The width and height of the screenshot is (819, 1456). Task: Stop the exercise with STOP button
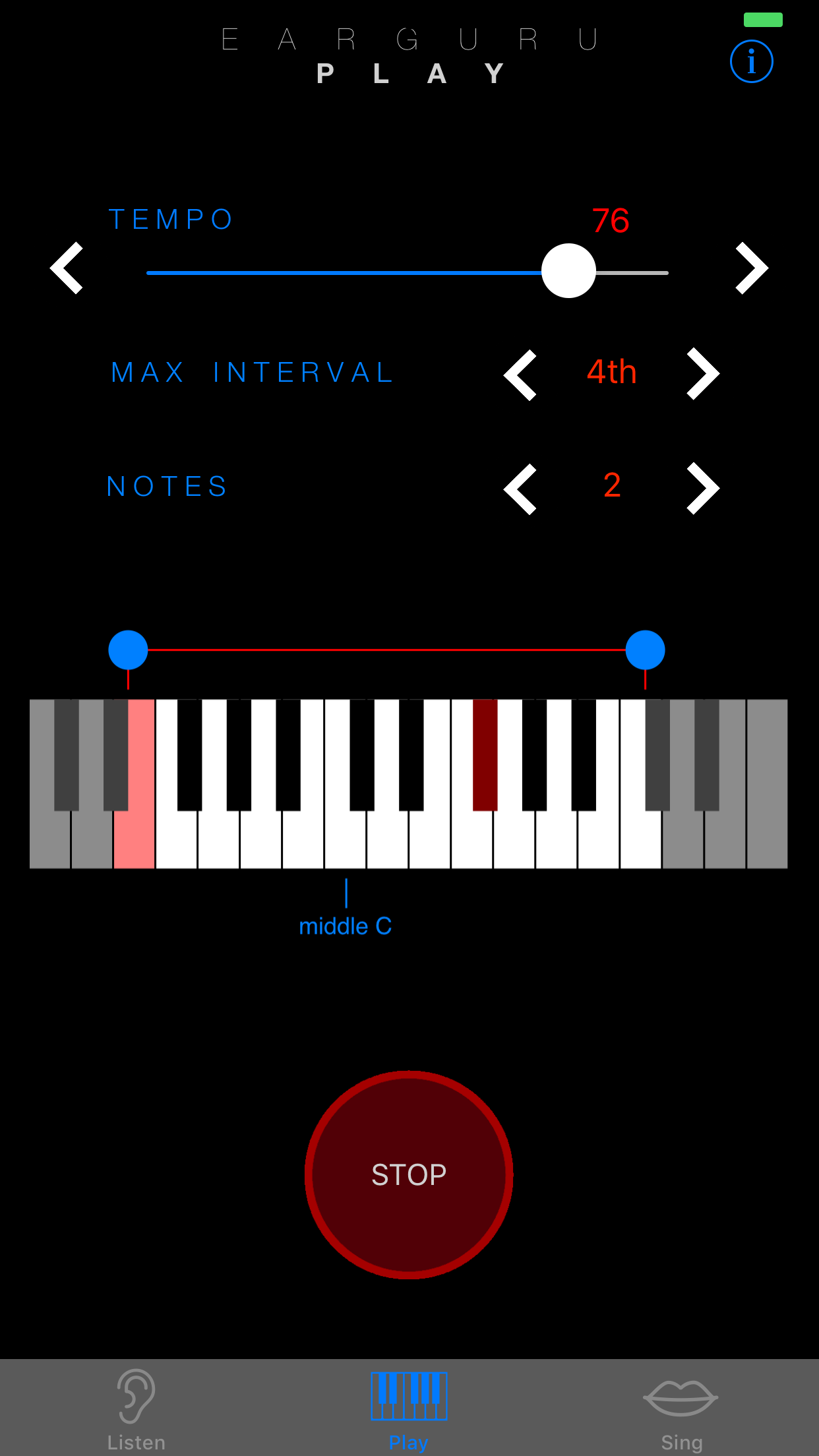[x=409, y=1174]
